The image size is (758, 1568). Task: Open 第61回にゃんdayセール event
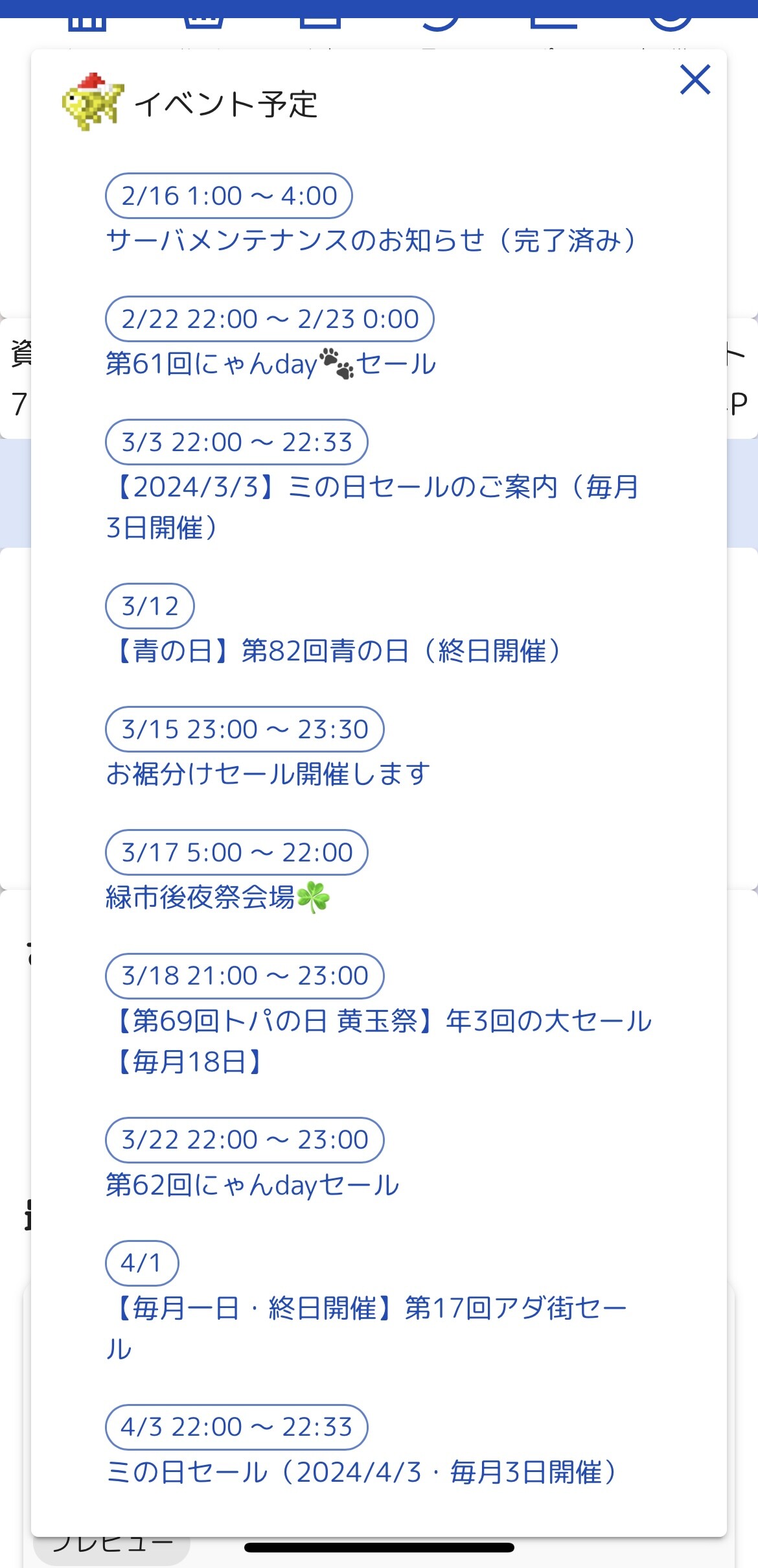pyautogui.click(x=271, y=364)
